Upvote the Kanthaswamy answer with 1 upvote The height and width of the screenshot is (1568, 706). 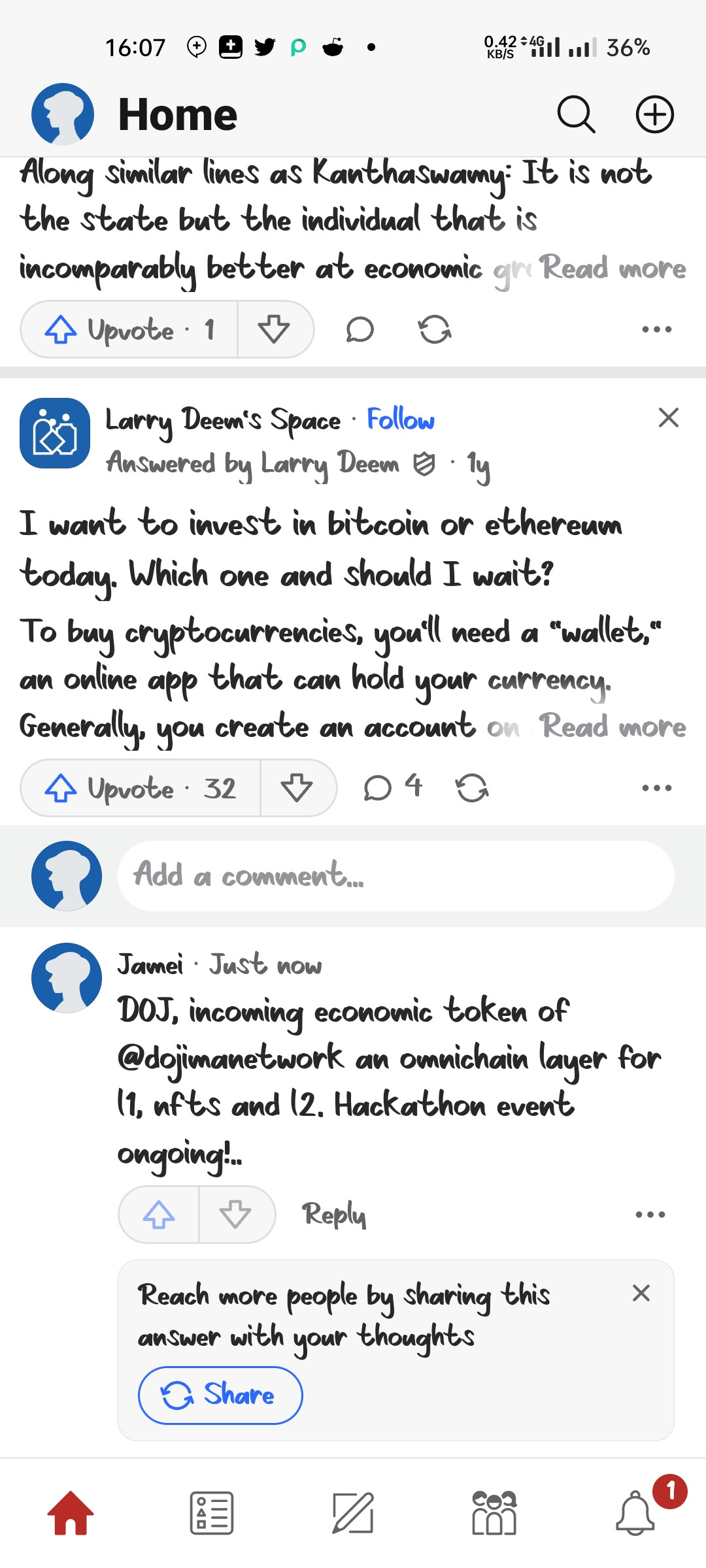pyautogui.click(x=129, y=330)
